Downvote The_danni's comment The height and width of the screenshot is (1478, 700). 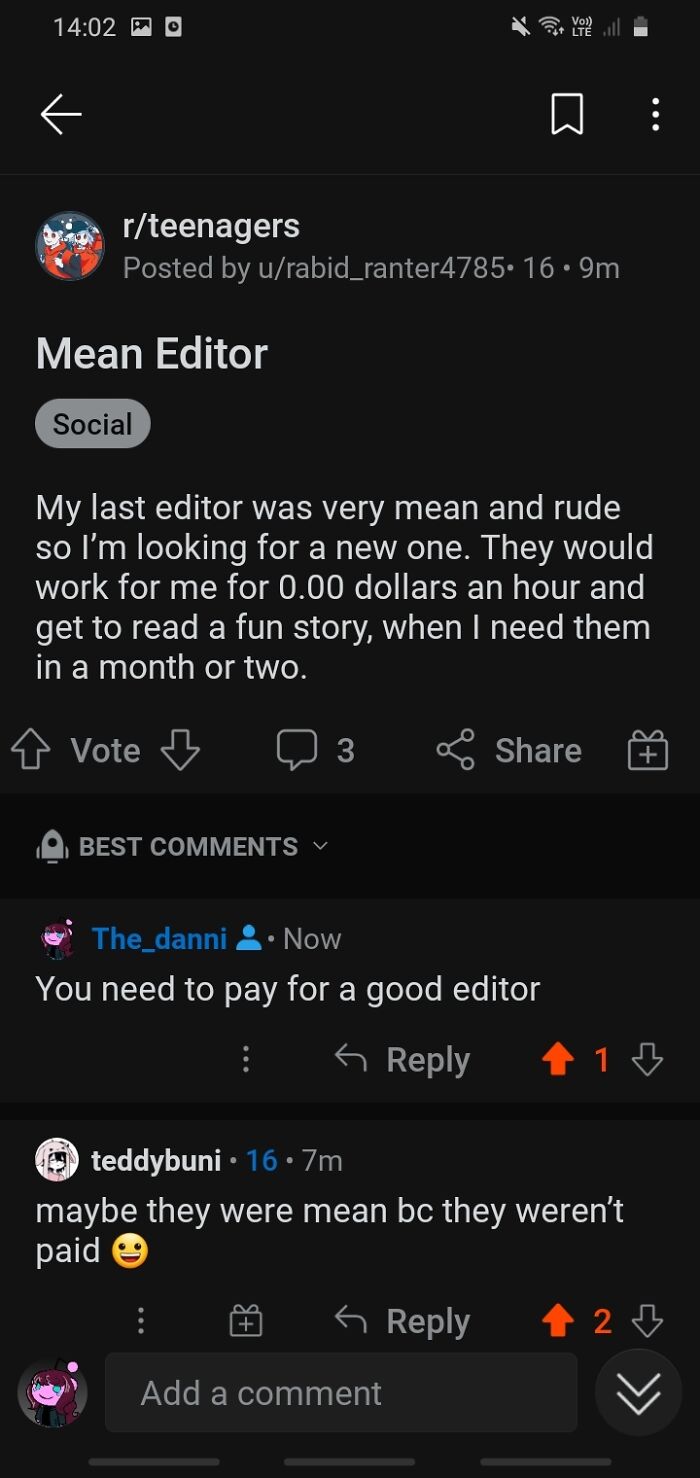(x=648, y=1060)
